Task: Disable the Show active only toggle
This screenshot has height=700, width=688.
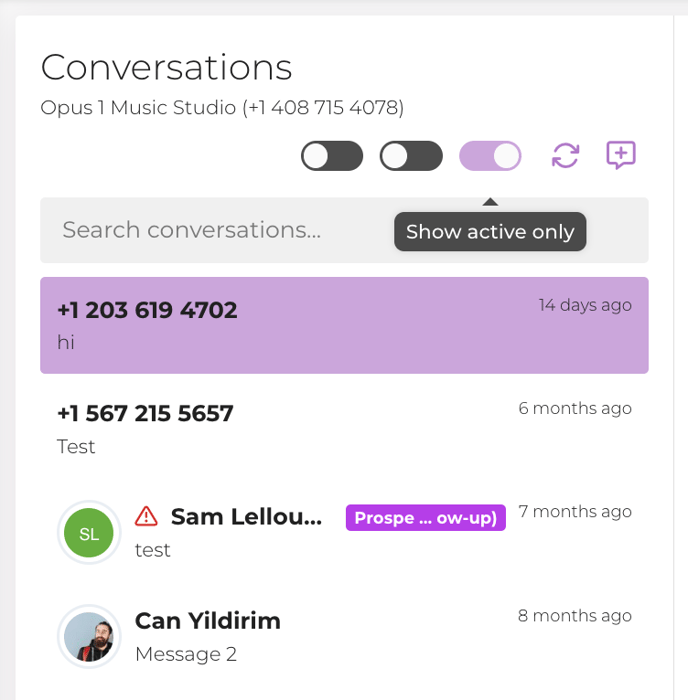Action: point(490,156)
